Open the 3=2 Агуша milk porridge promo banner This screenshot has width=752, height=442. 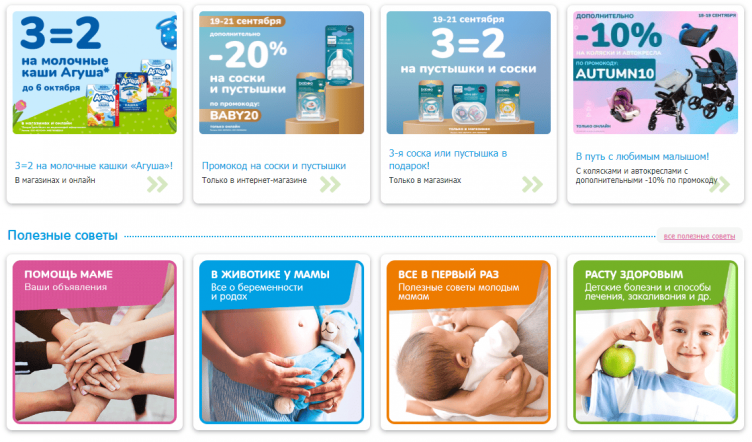point(95,72)
